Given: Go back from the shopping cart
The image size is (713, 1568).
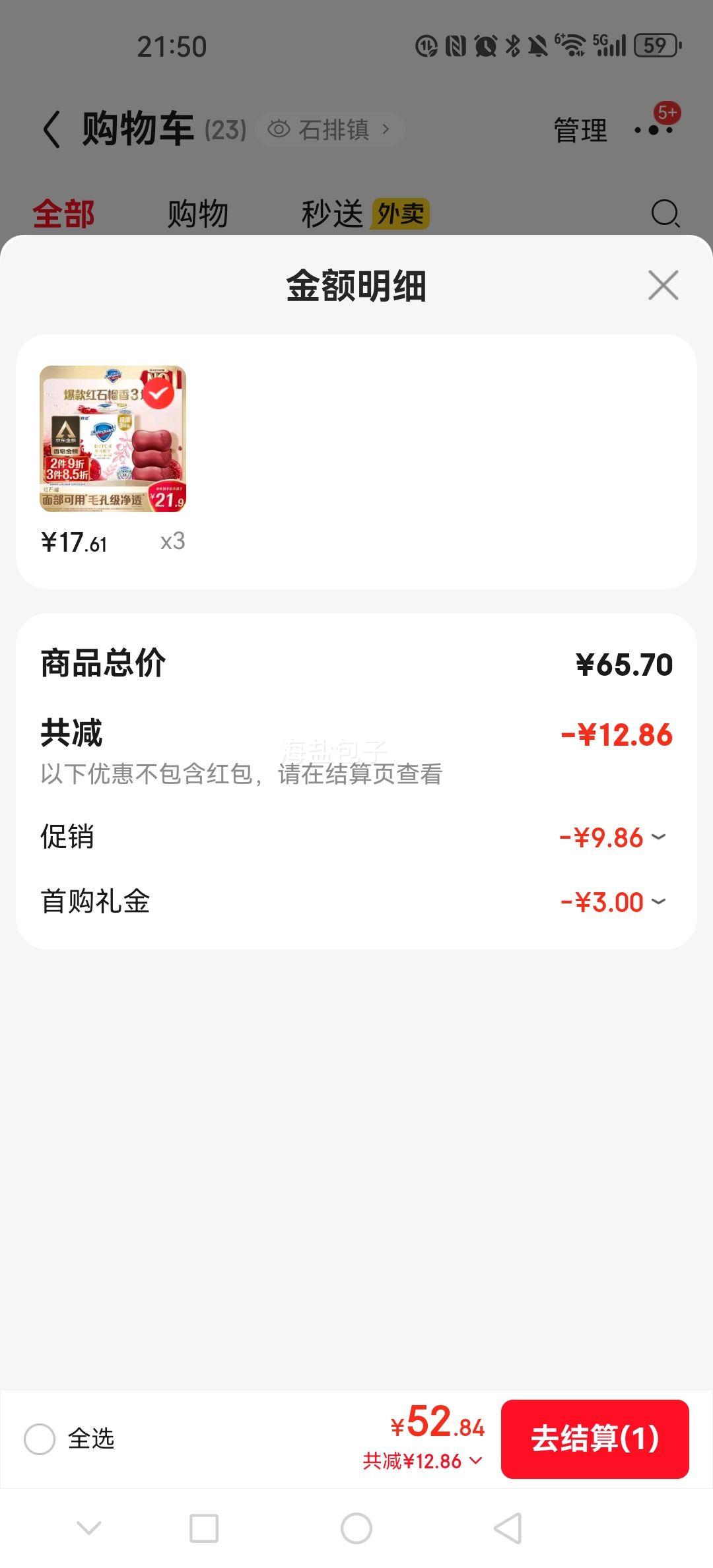Looking at the screenshot, I should pos(51,129).
